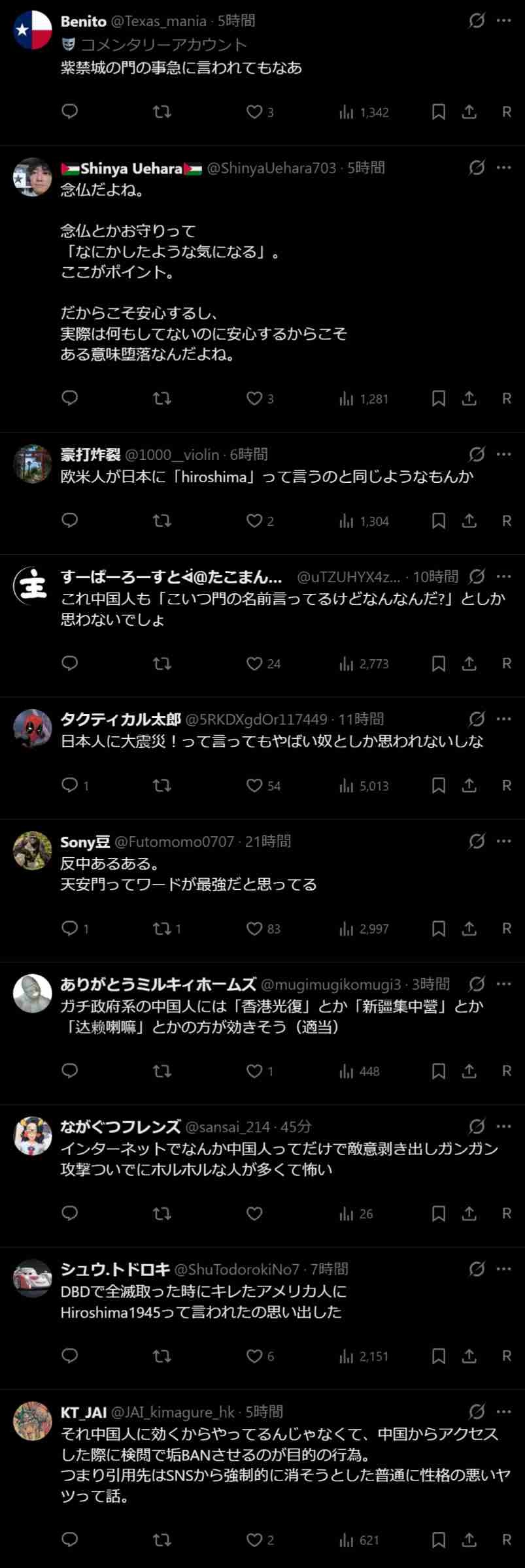Image resolution: width=525 pixels, height=1568 pixels.
Task: Open more options on ながぐつフレンズ's post
Action: tap(503, 1126)
